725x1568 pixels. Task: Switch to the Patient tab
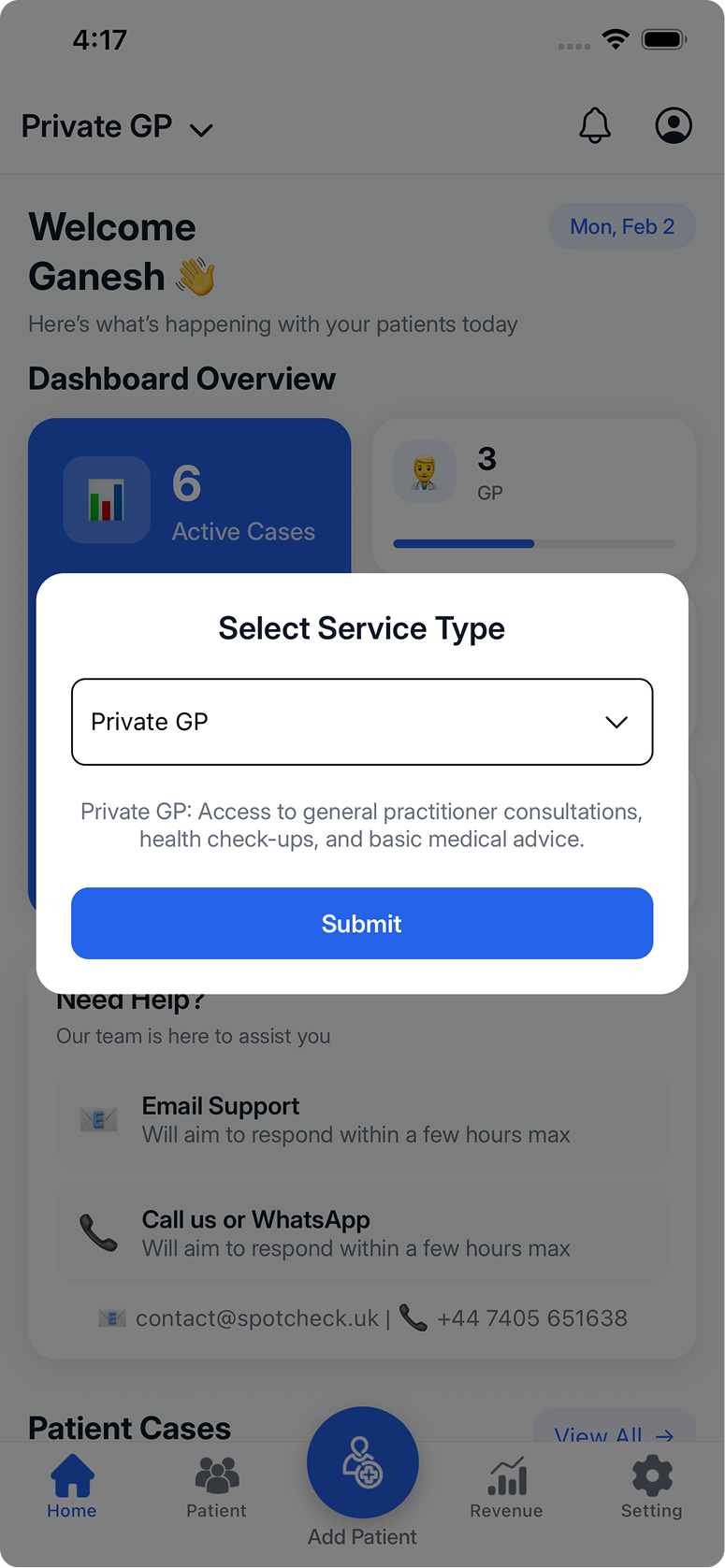216,1487
